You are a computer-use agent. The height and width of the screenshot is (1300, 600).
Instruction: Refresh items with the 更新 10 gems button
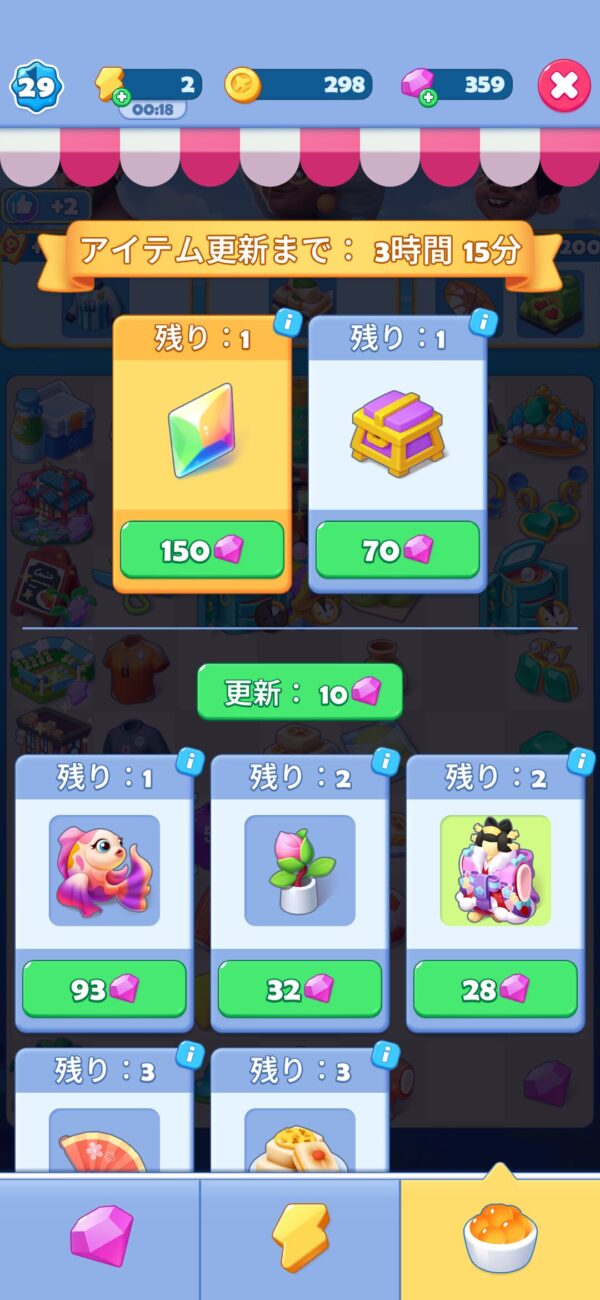click(299, 692)
